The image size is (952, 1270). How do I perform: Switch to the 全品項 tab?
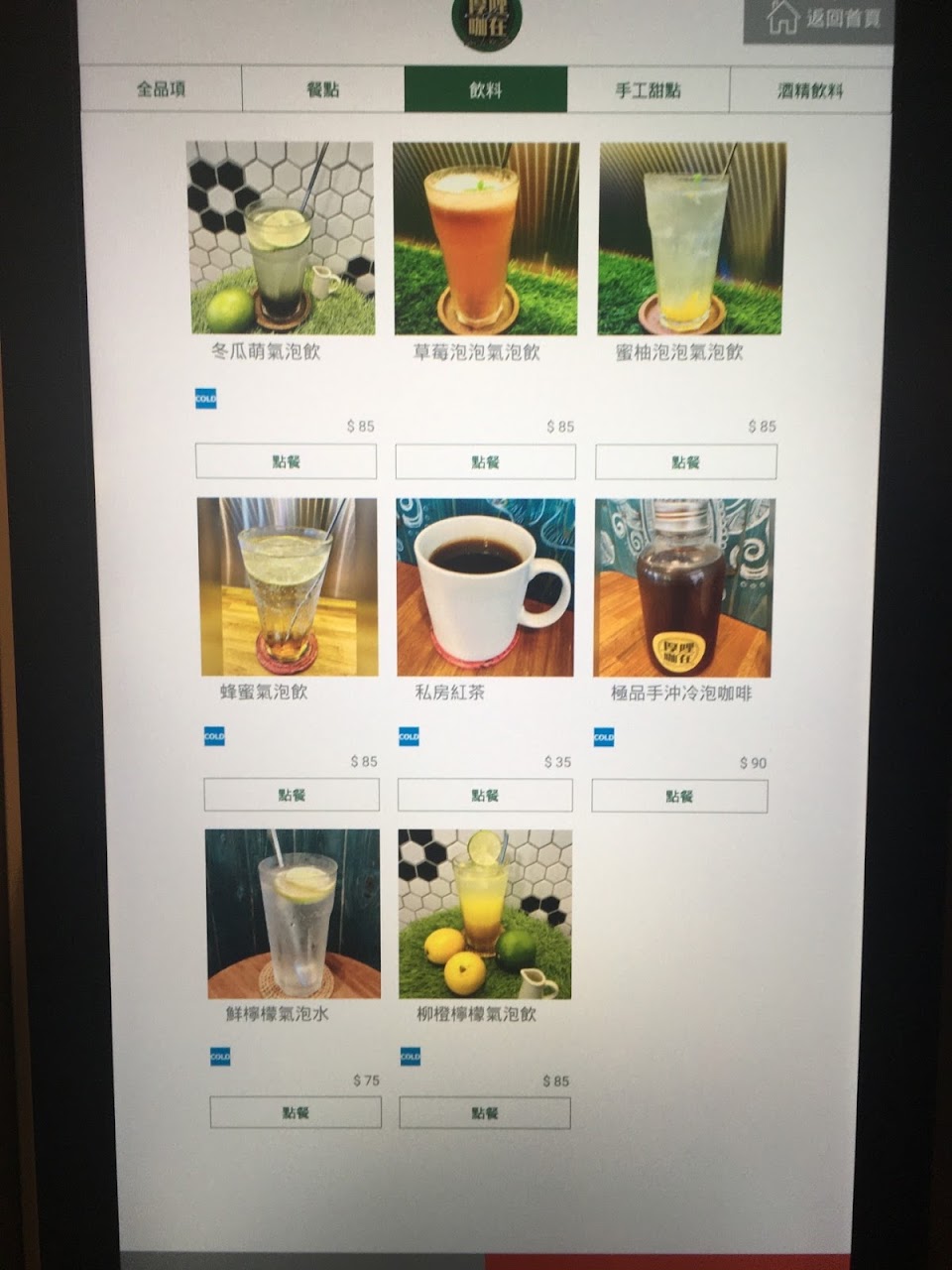point(161,90)
